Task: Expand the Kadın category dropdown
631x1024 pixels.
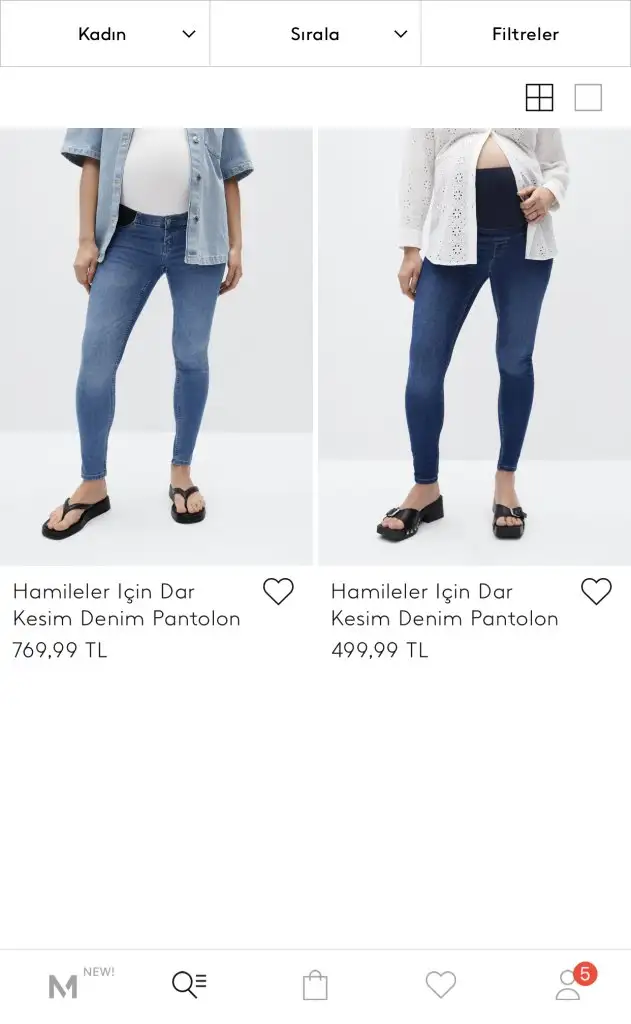Action: tap(105, 34)
